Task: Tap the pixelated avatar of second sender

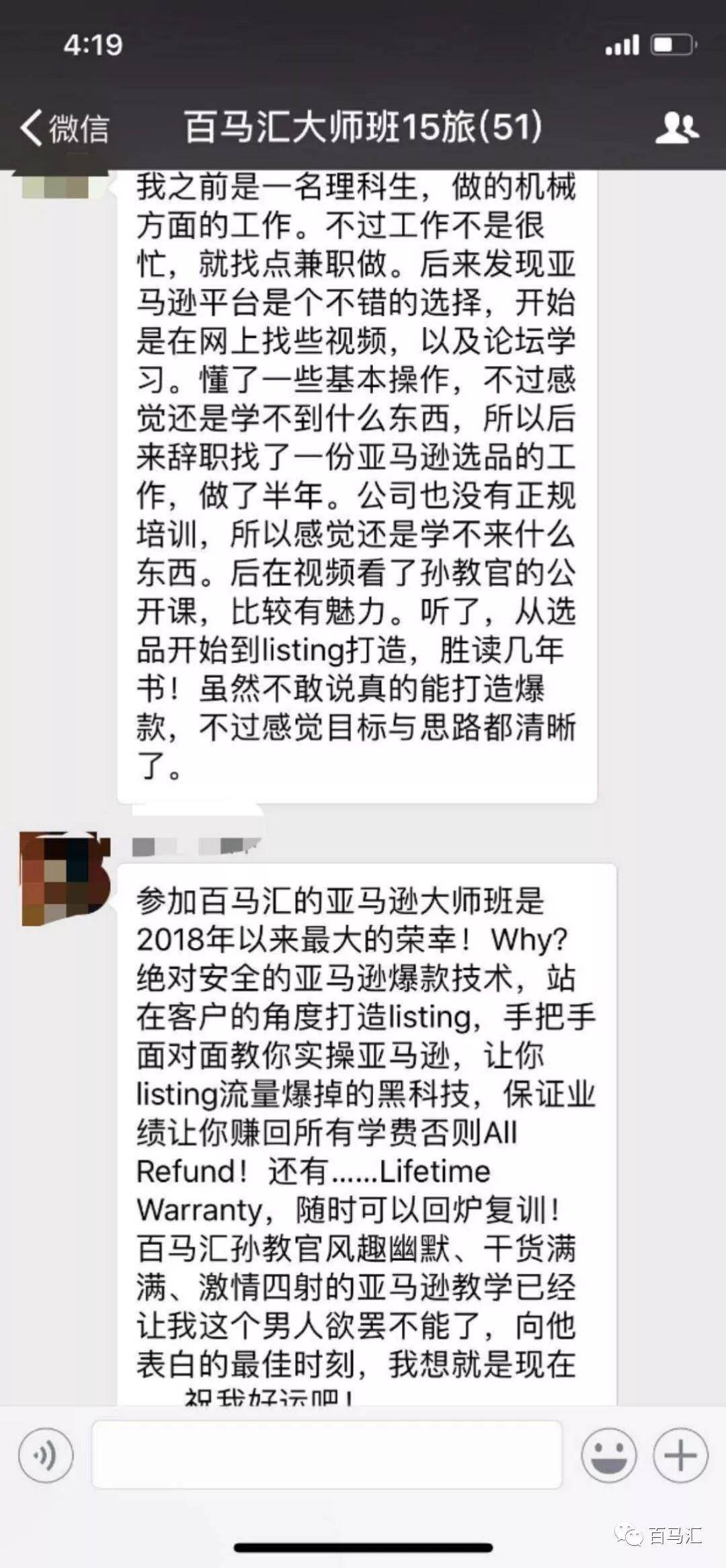Action: coord(65,879)
